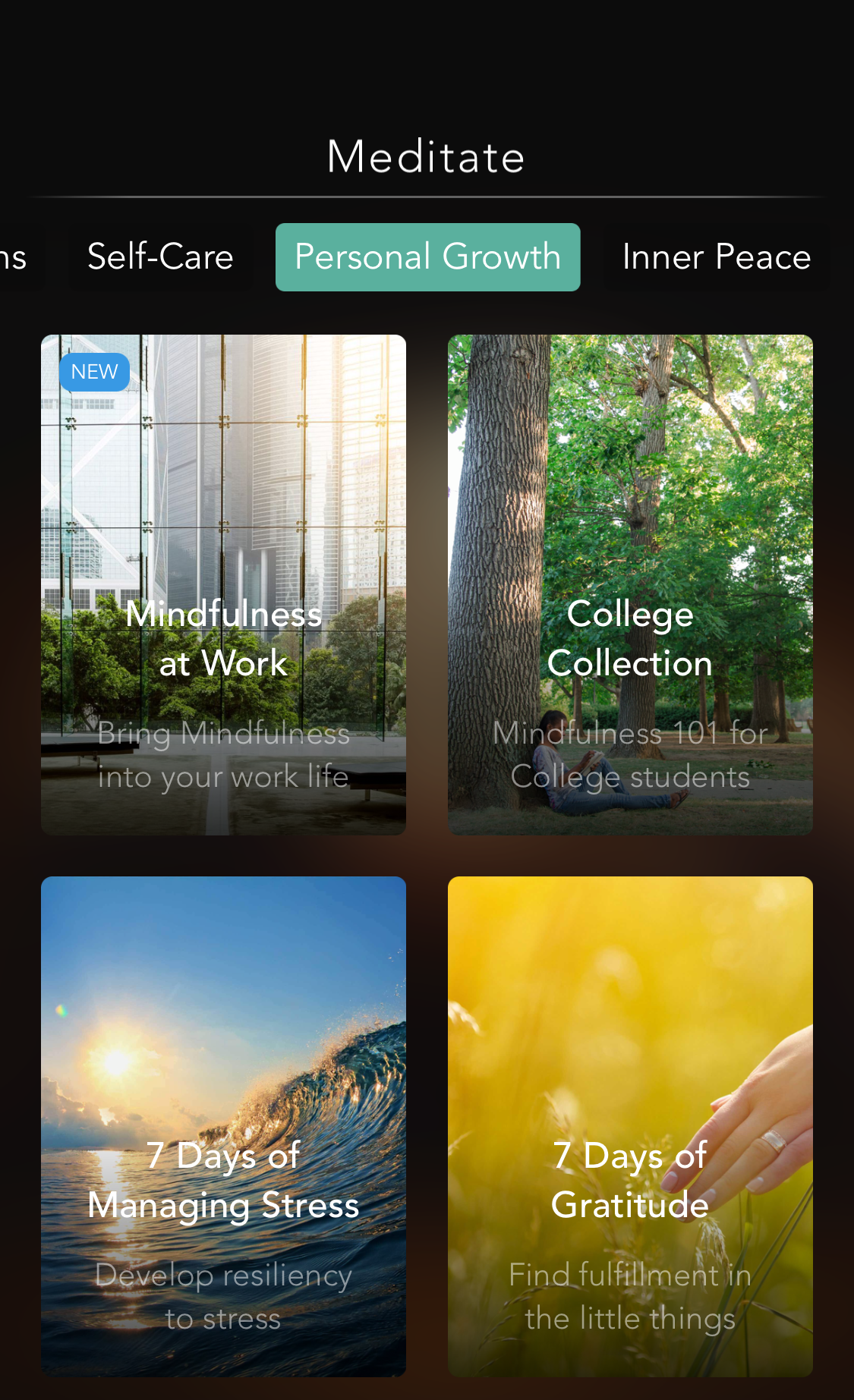Image resolution: width=854 pixels, height=1400 pixels.
Task: Switch to the Inner Peace tab
Action: click(x=716, y=257)
